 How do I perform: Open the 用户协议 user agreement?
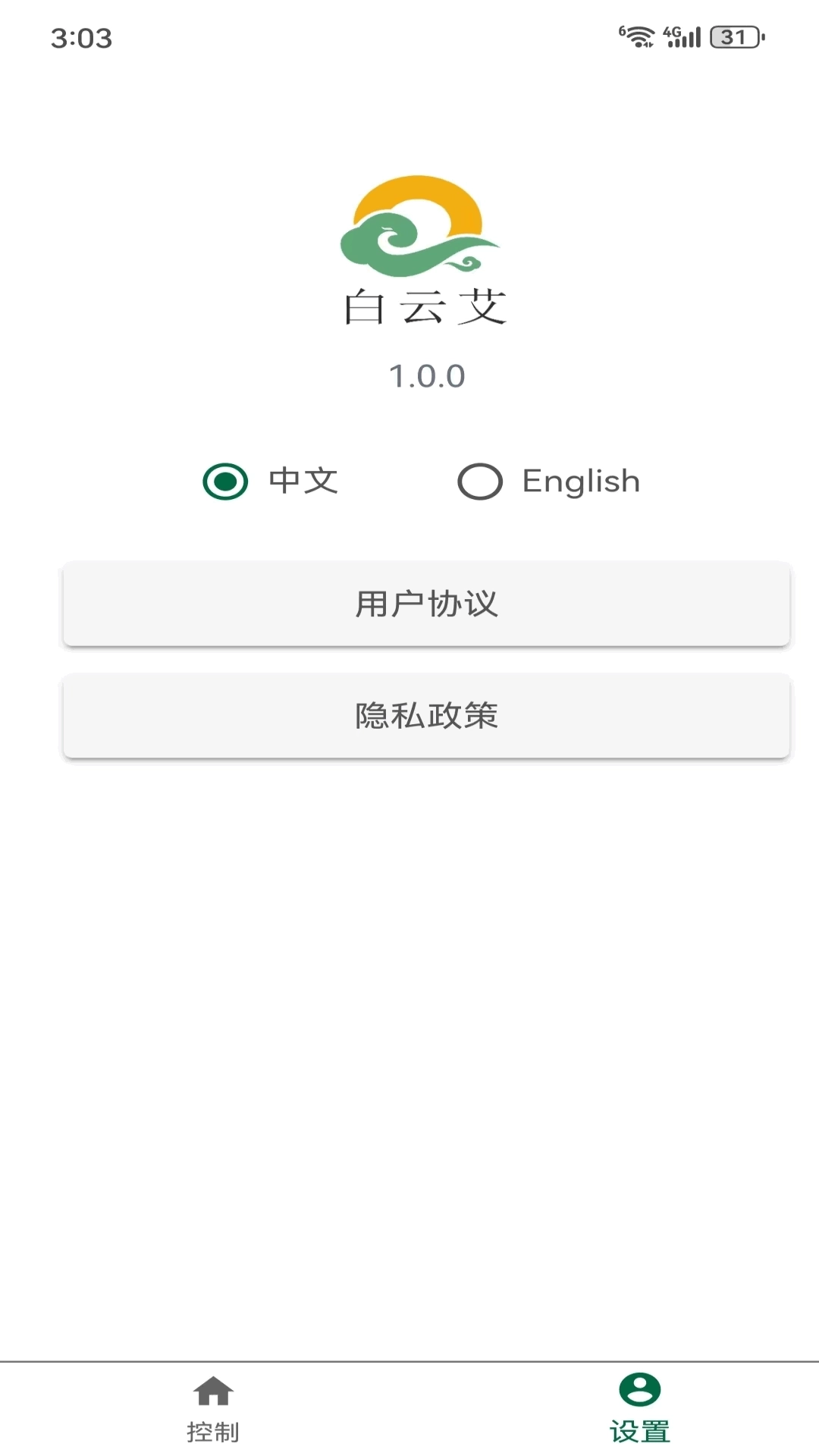(426, 604)
